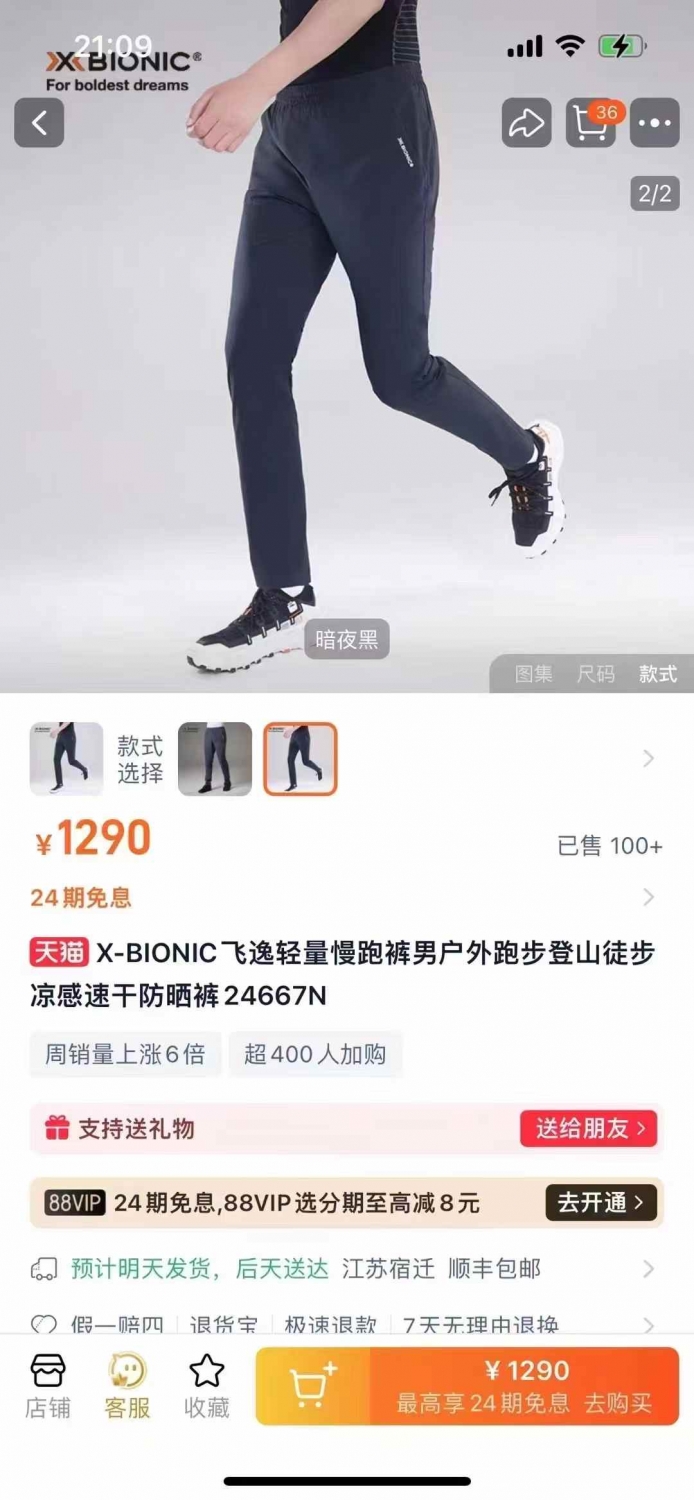Select the first style thumbnail

tap(66, 759)
